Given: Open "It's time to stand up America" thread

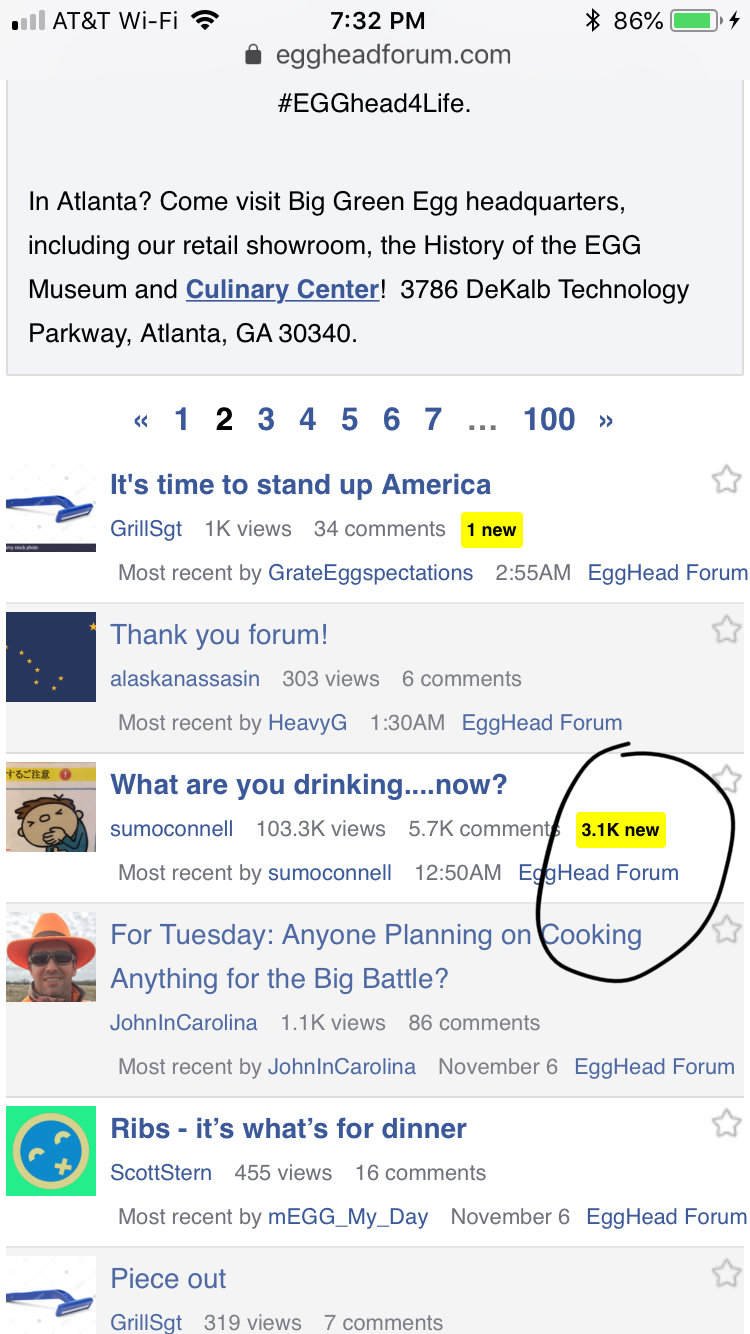Looking at the screenshot, I should (300, 485).
